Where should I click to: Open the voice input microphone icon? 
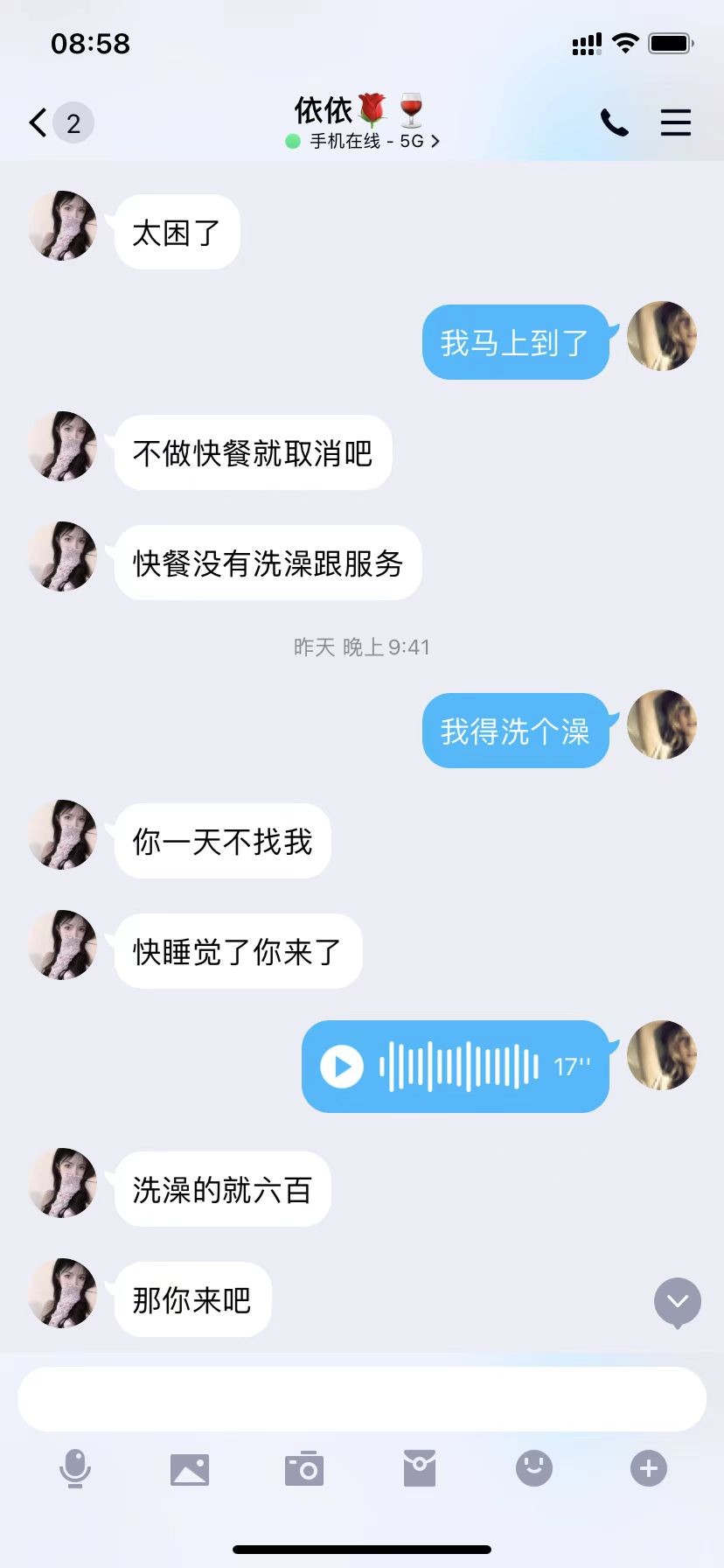click(x=75, y=1468)
